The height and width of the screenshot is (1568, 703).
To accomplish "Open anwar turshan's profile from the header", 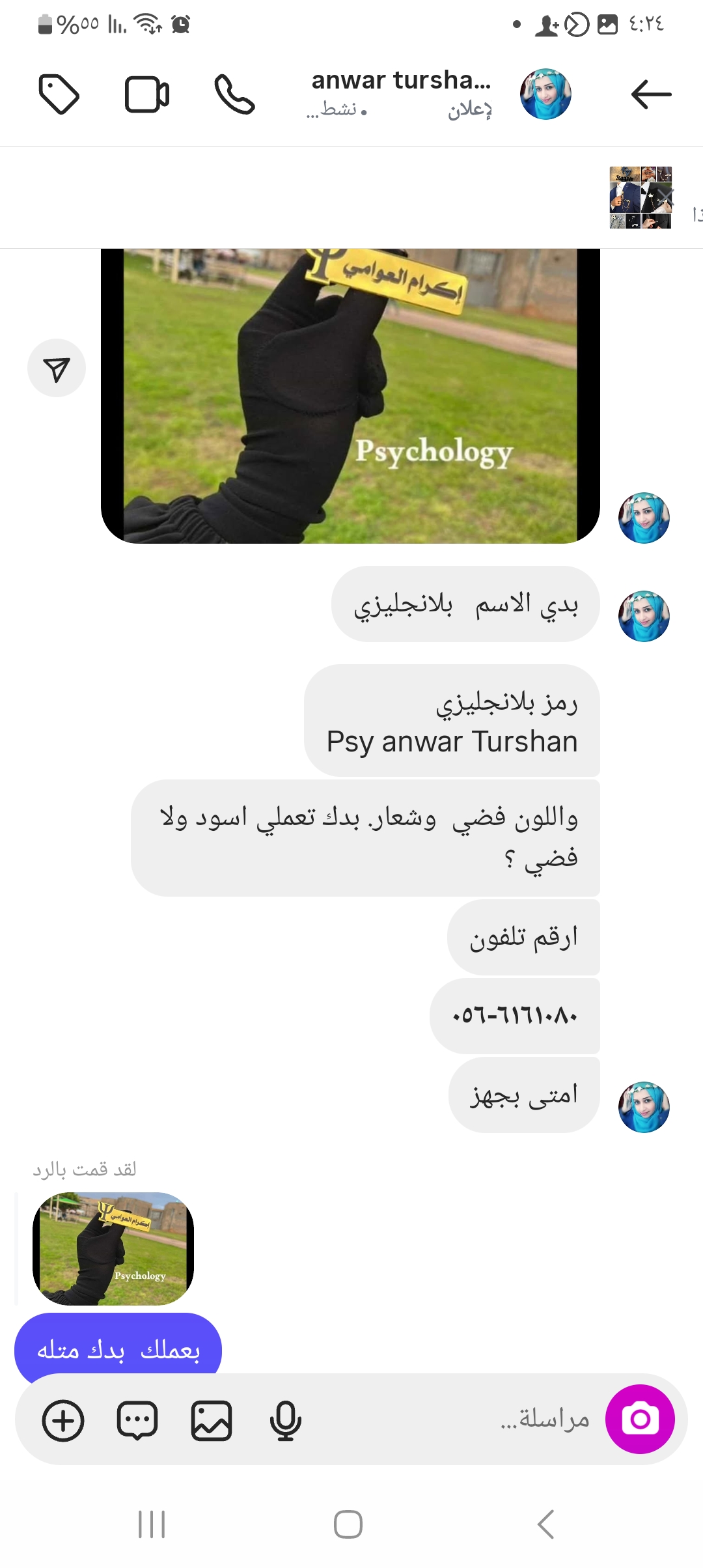I will tap(545, 94).
